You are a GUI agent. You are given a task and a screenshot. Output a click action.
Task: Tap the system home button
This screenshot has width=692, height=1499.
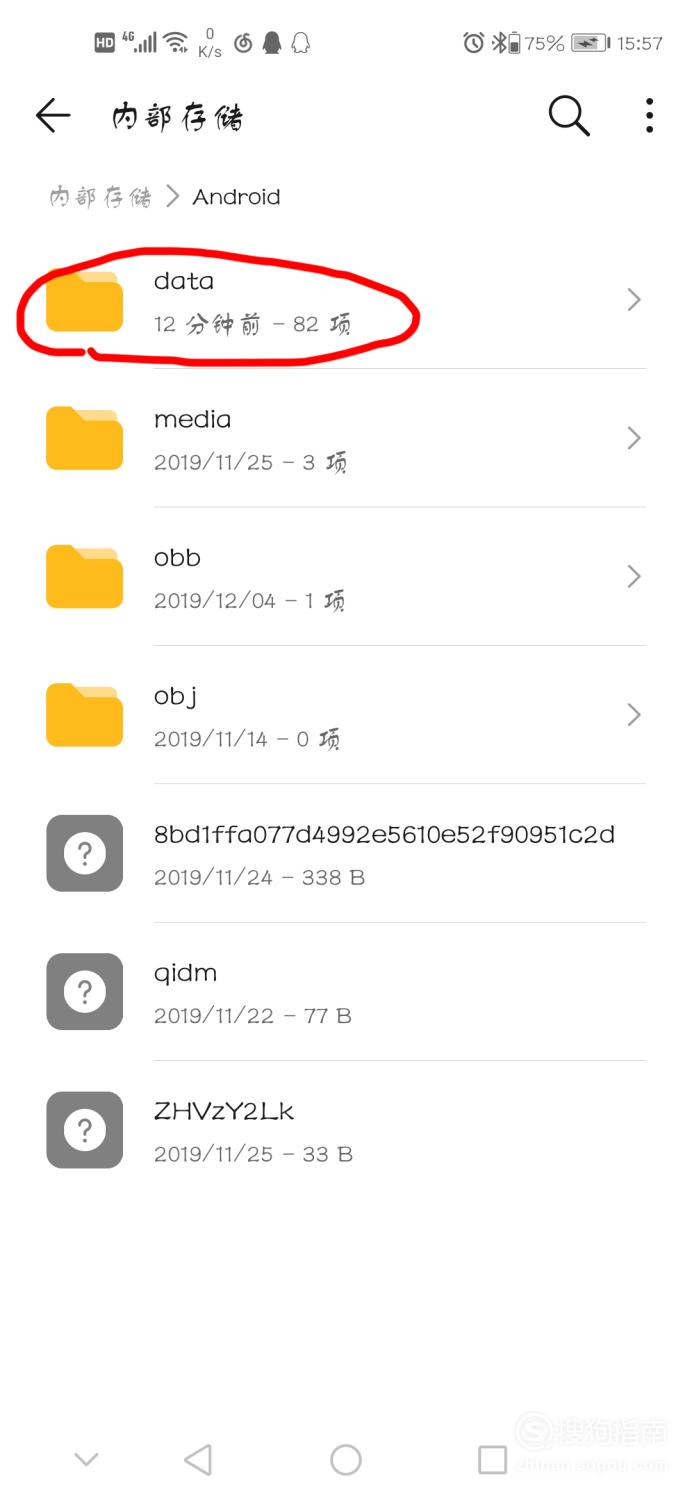[x=346, y=1460]
